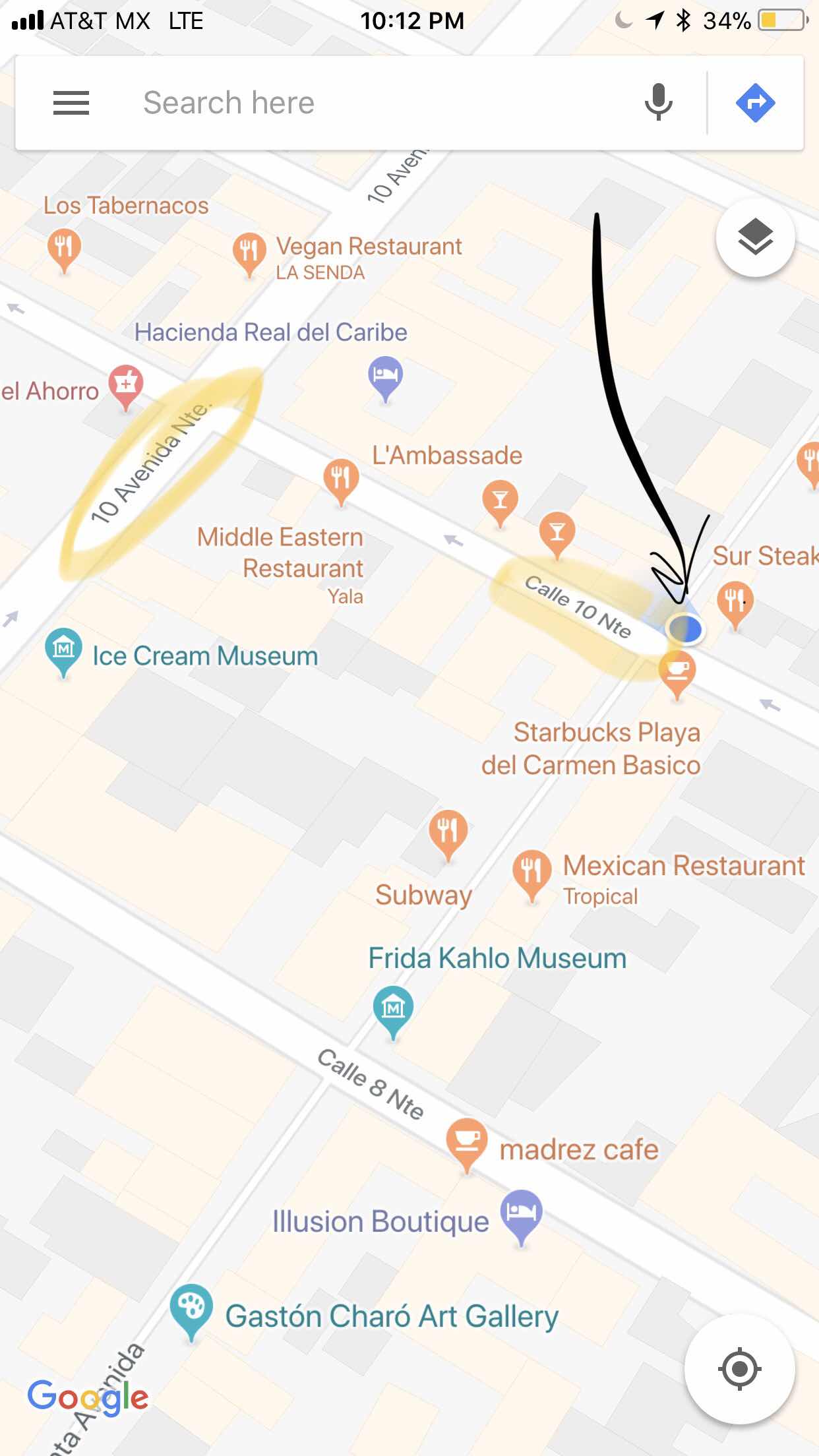This screenshot has width=819, height=1456.
Task: Open the el Ahorro pharmacy pin
Action: click(126, 384)
